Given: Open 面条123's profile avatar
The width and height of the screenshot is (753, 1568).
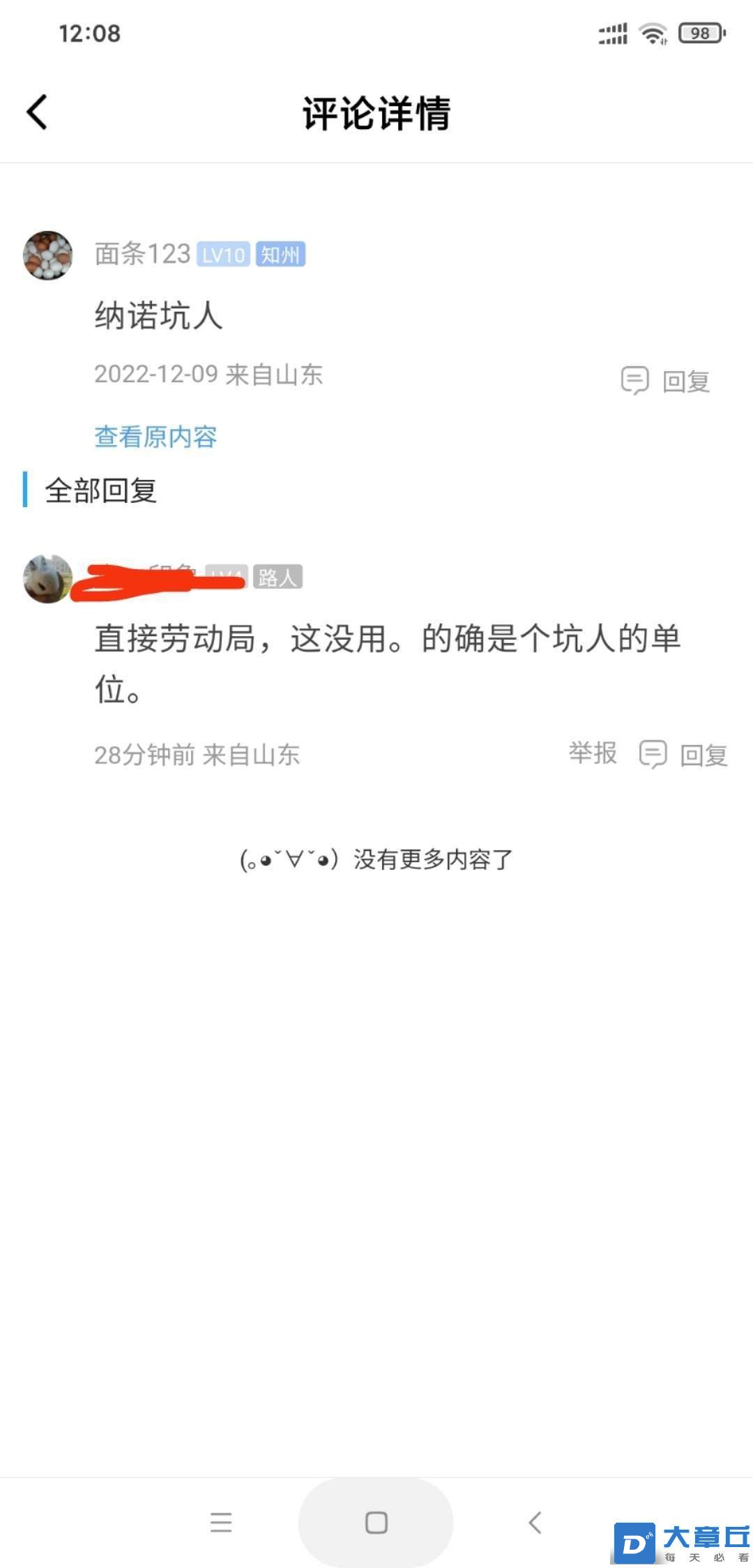Looking at the screenshot, I should pyautogui.click(x=47, y=255).
